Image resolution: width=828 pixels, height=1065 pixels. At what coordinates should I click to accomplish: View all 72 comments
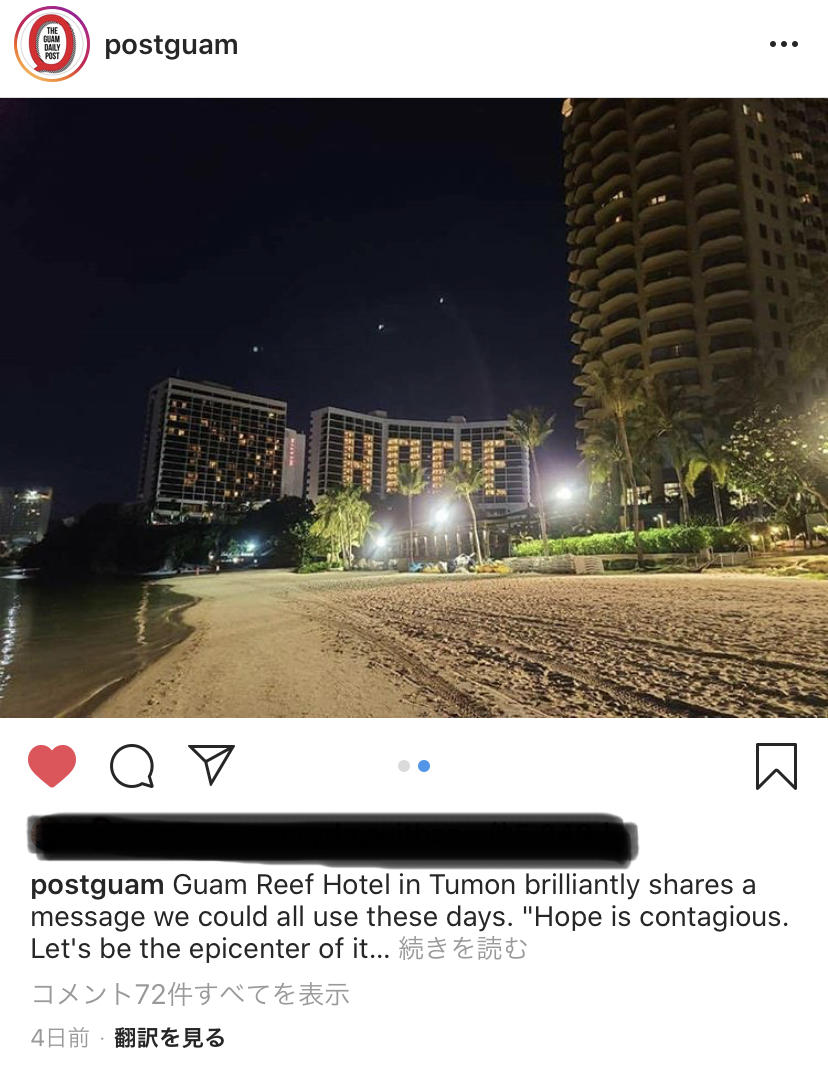coord(190,994)
